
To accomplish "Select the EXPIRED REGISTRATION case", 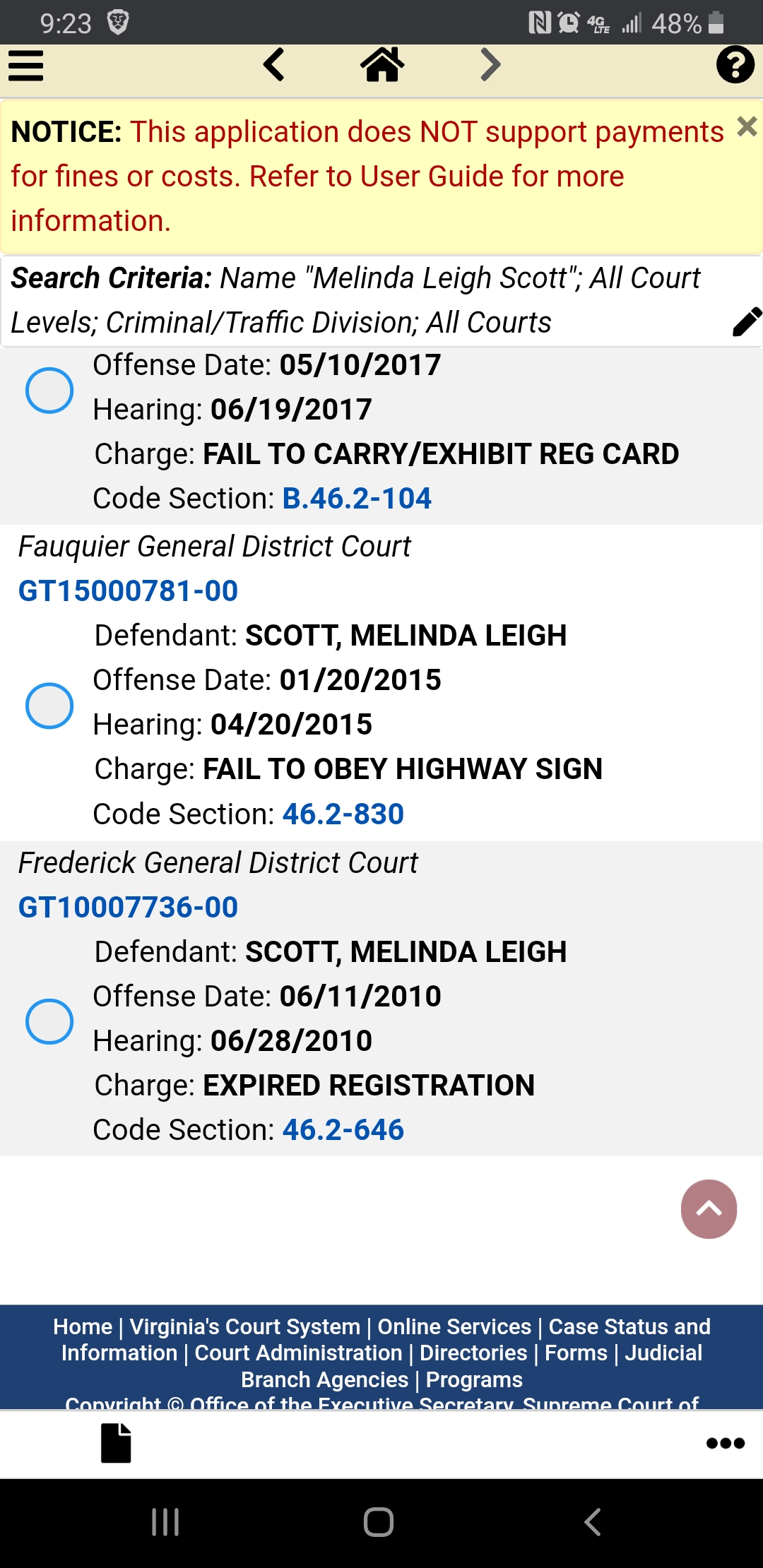I will tap(49, 1021).
